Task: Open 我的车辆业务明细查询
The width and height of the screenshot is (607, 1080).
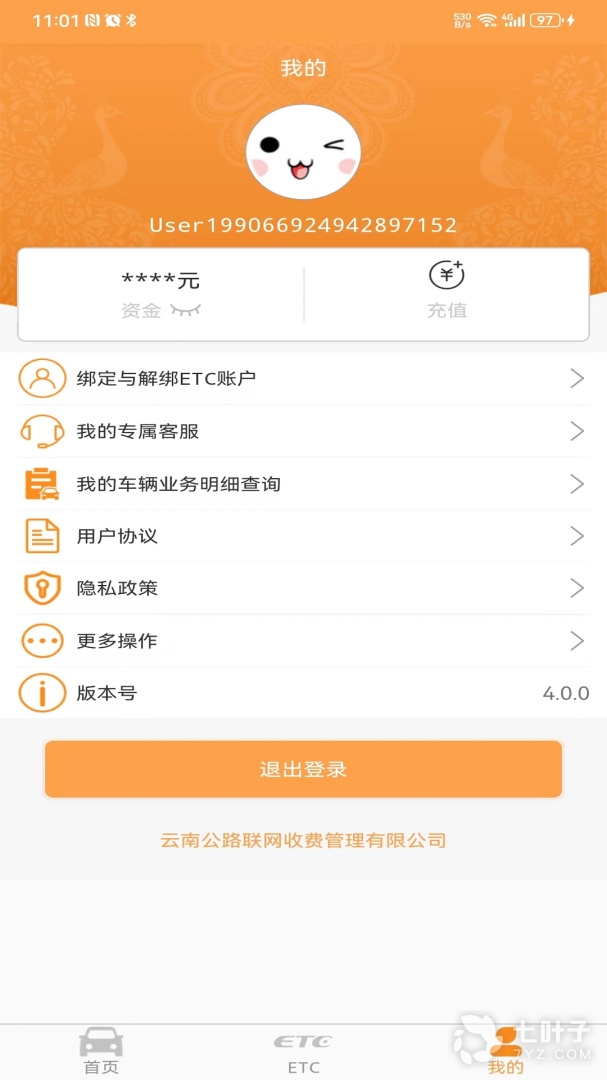Action: click(303, 484)
